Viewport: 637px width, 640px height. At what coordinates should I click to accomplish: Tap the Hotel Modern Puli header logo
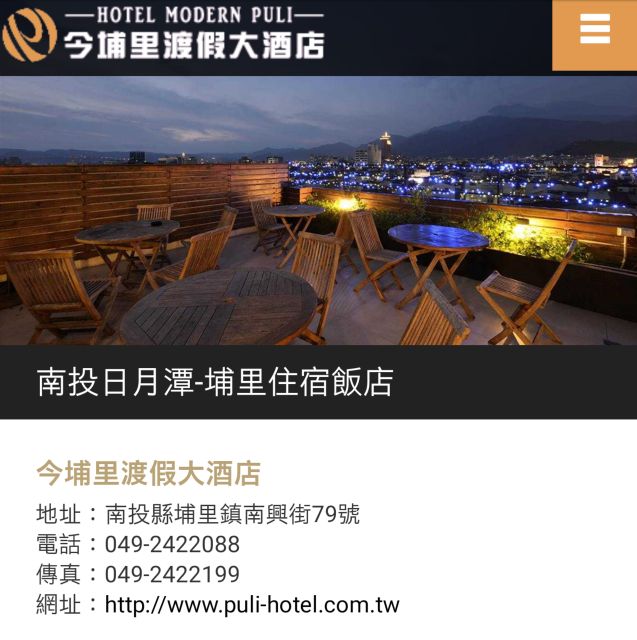coord(163,35)
